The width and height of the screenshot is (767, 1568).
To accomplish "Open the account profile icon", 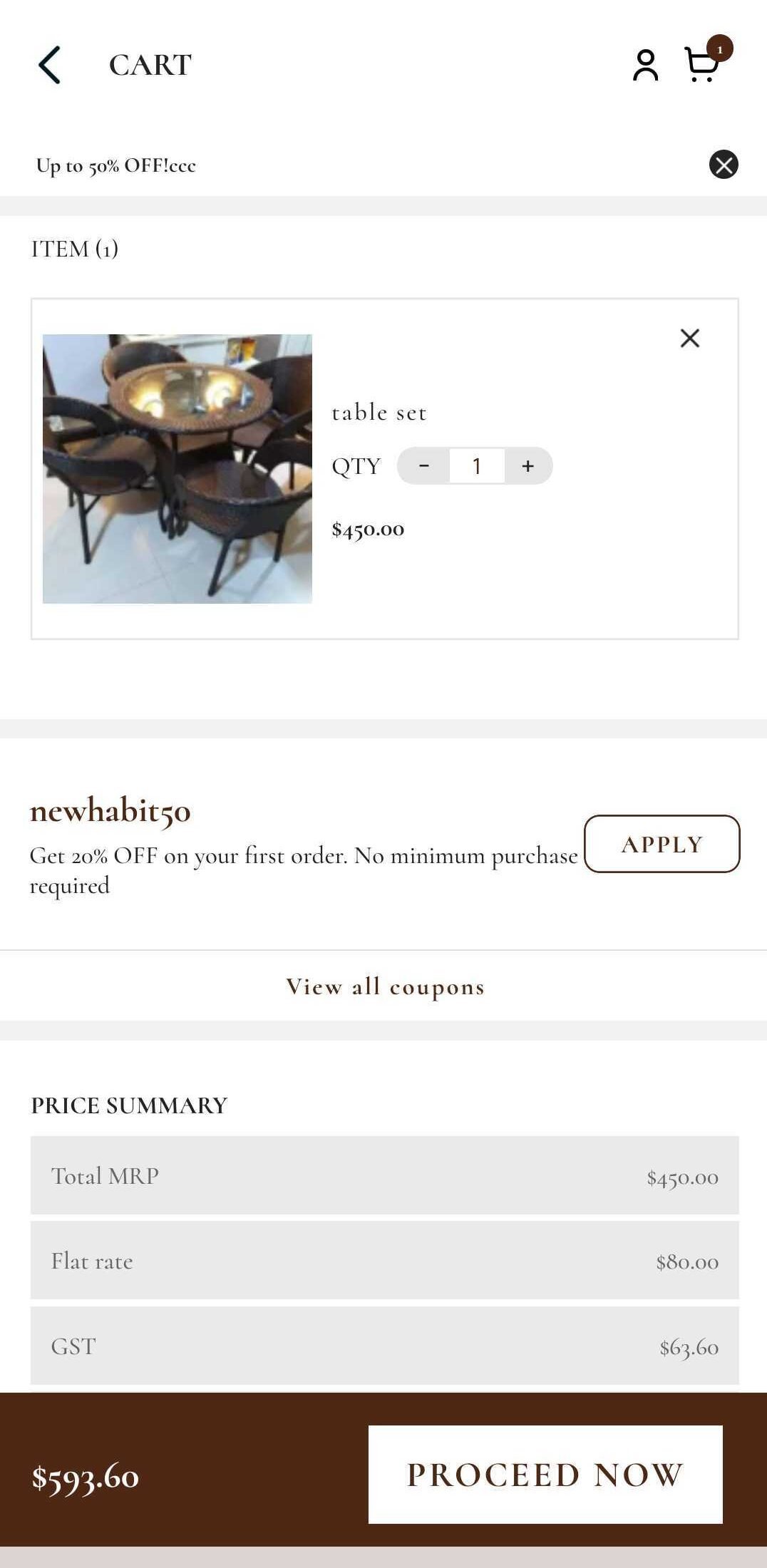I will click(645, 65).
